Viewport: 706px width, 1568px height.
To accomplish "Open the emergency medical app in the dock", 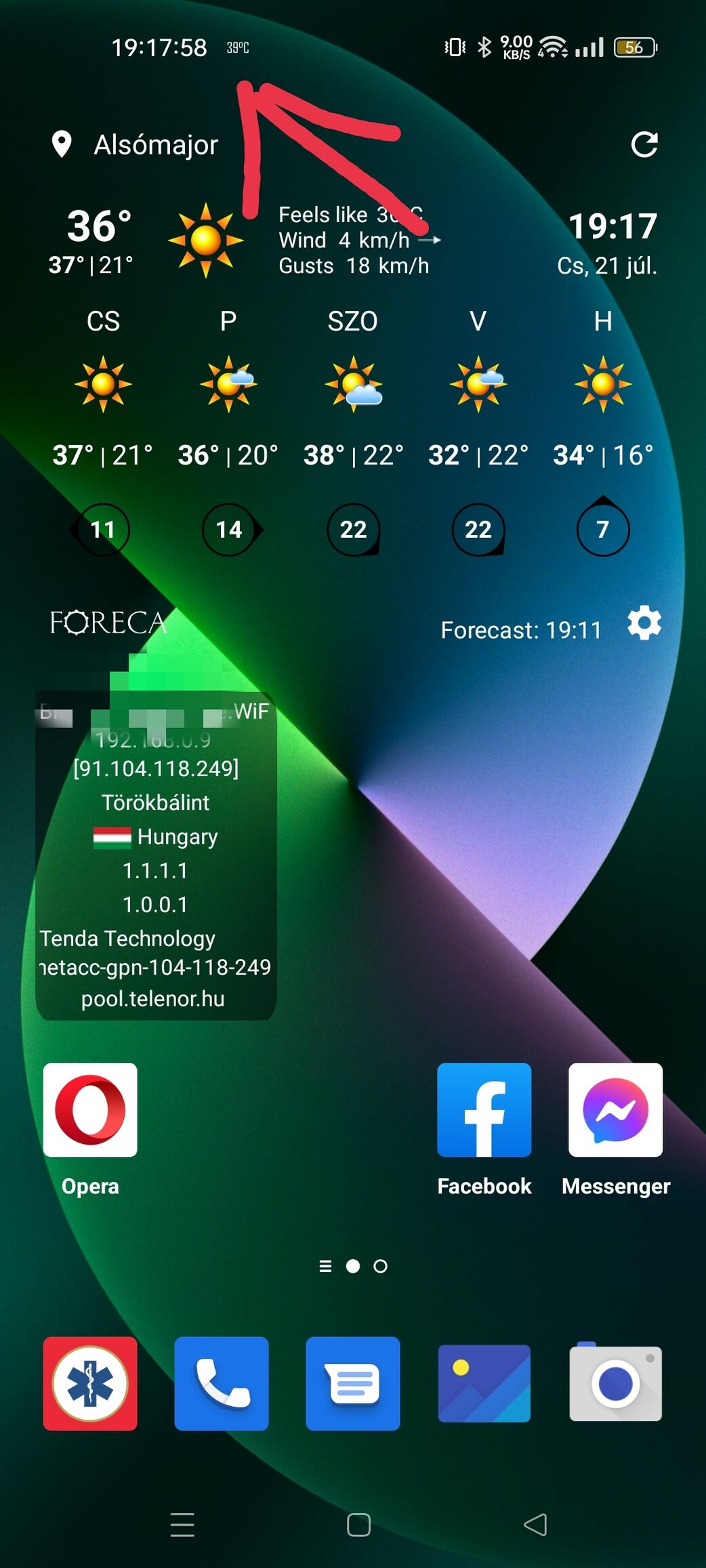I will tap(90, 1383).
